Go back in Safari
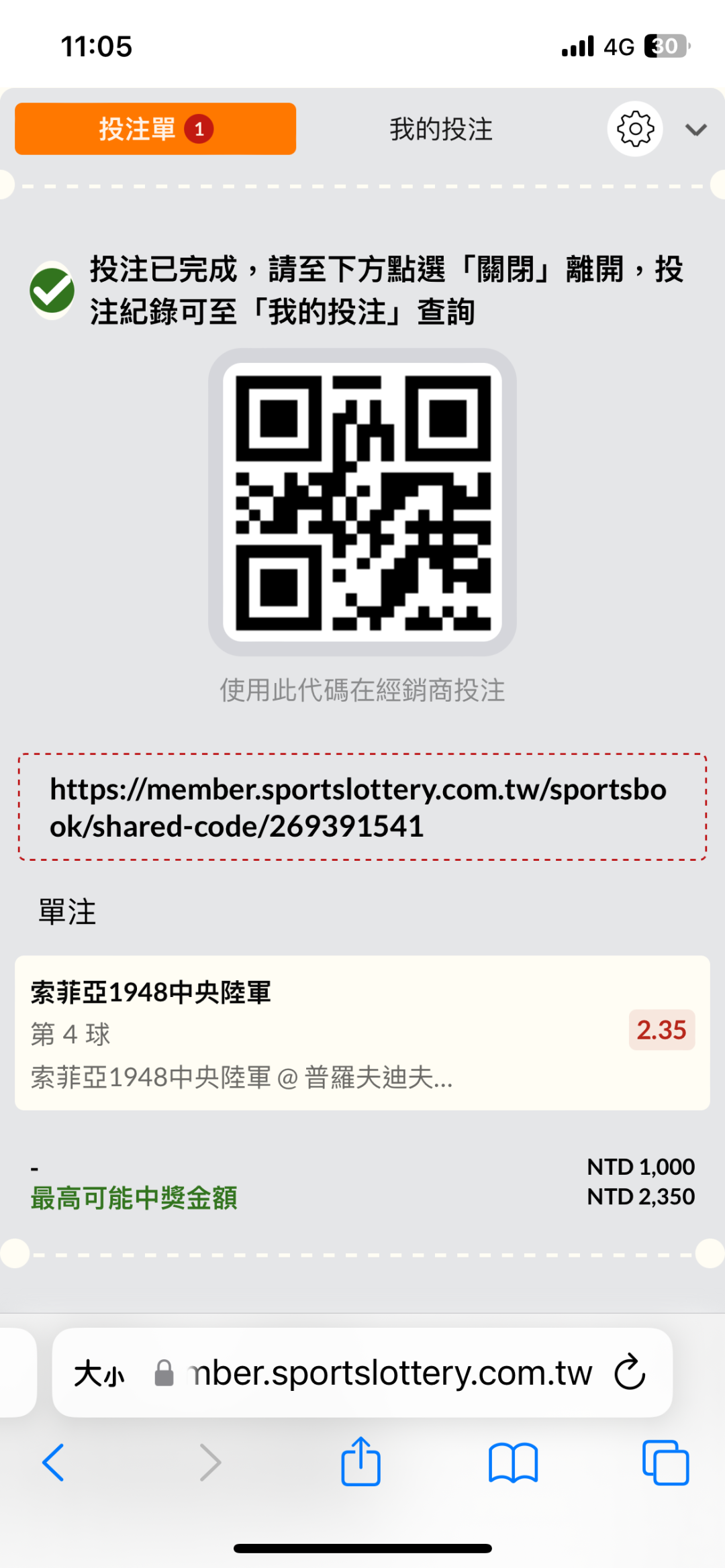The image size is (725, 1568). pos(54,1462)
